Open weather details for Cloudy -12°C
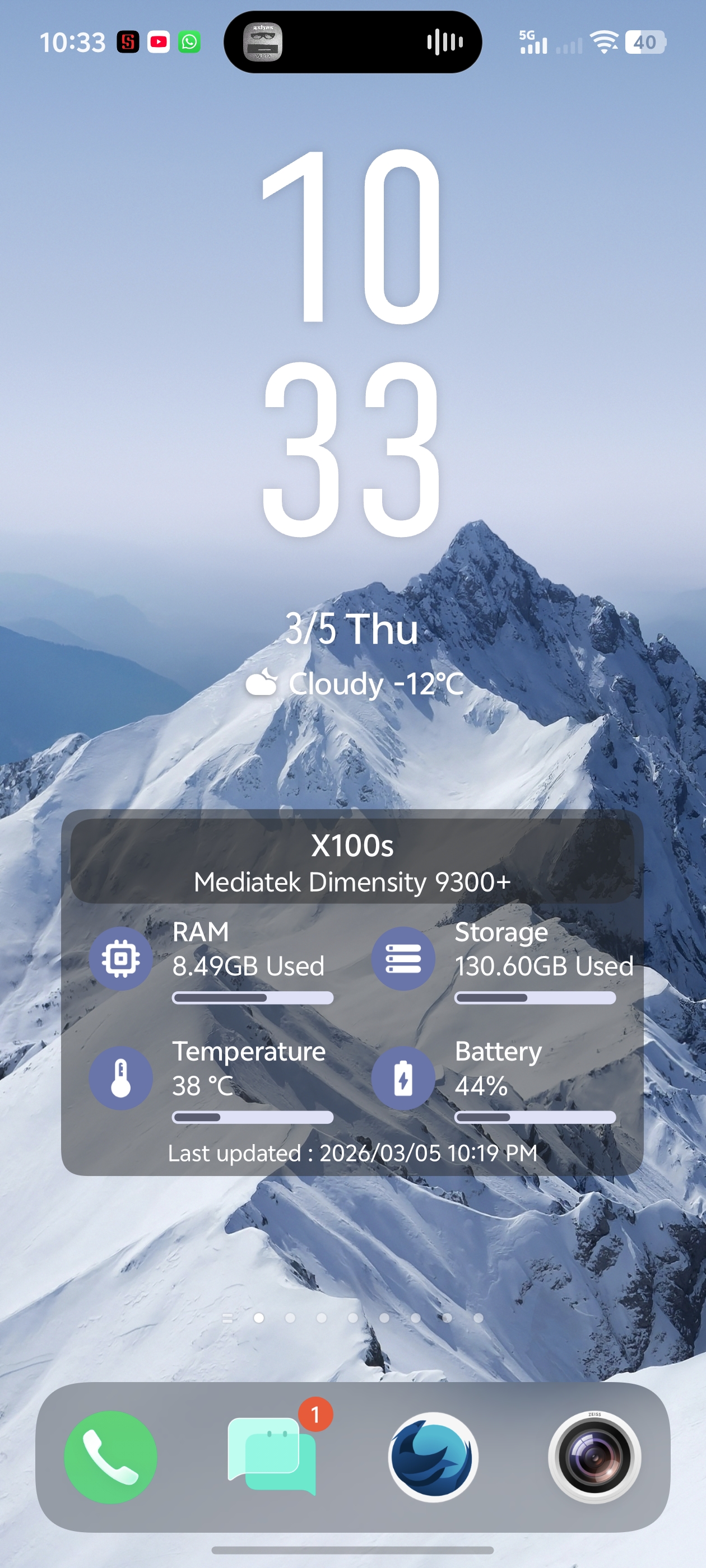 coord(355,684)
